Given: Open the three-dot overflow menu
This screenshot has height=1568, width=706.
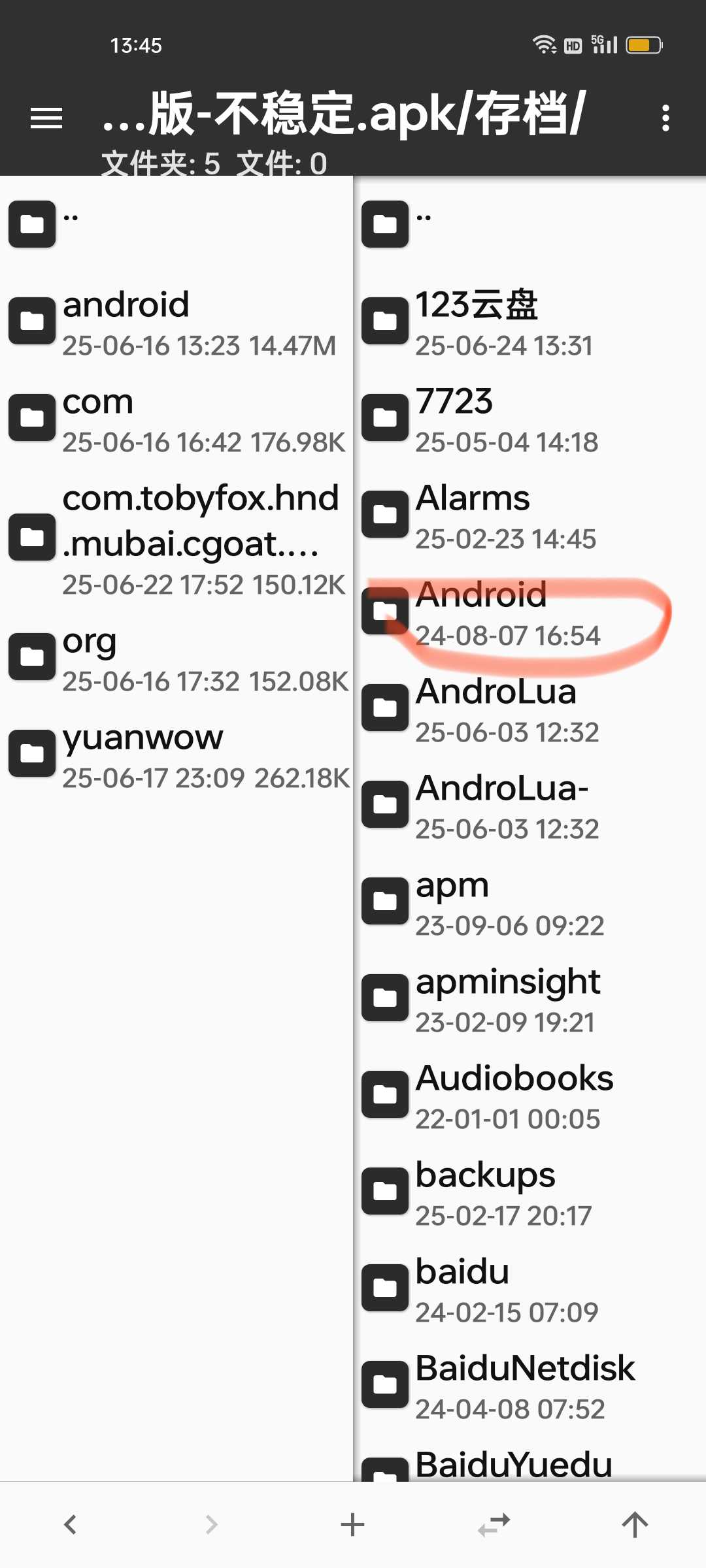Looking at the screenshot, I should pos(665,118).
